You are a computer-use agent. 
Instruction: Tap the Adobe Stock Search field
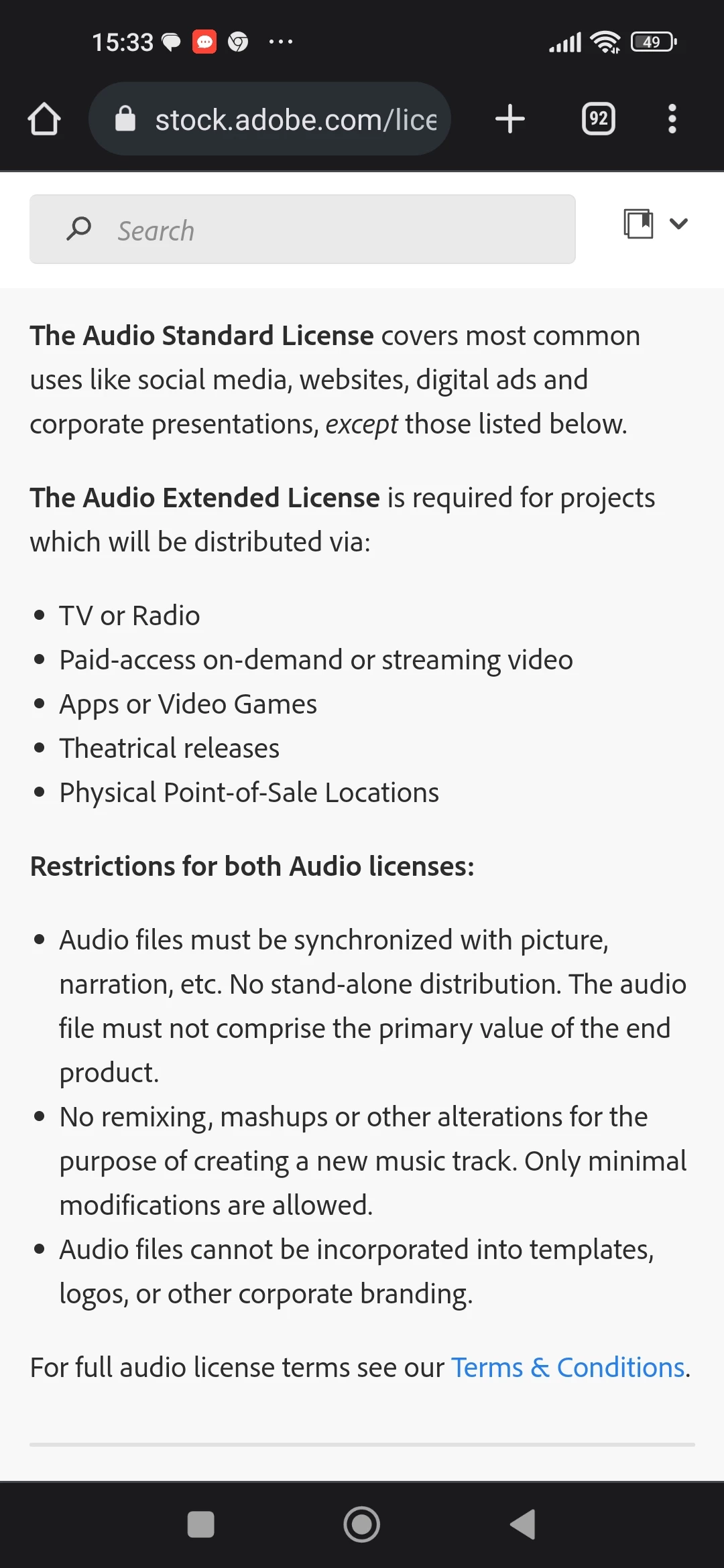[302, 230]
